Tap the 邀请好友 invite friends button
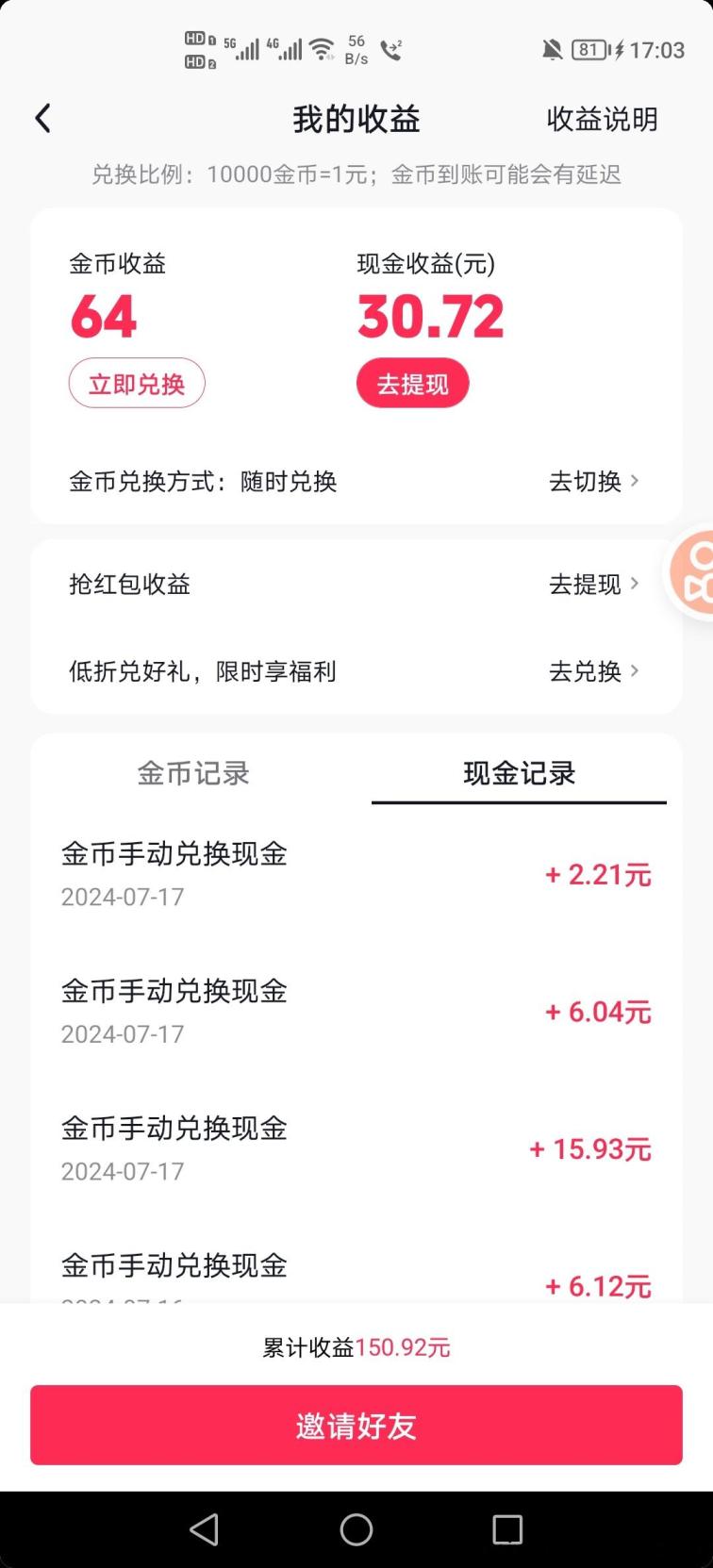 tap(356, 1425)
